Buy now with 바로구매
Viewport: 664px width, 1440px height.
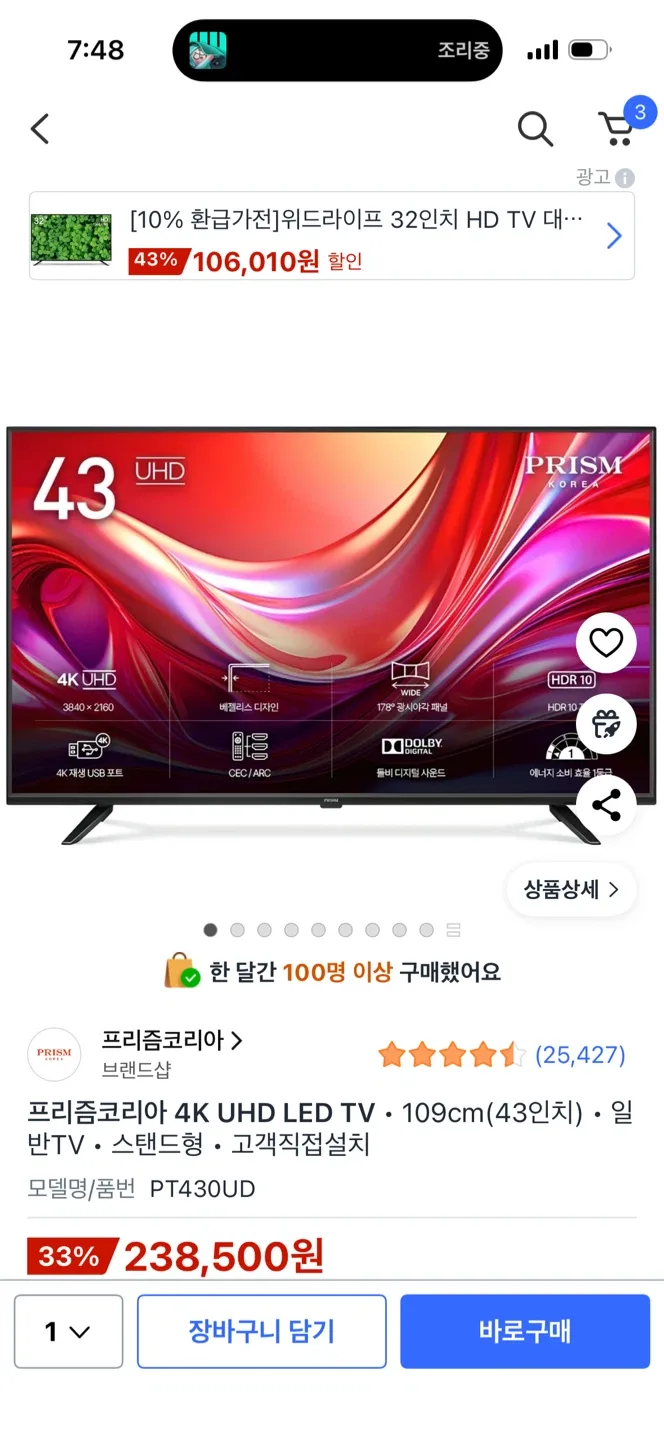click(x=525, y=1331)
